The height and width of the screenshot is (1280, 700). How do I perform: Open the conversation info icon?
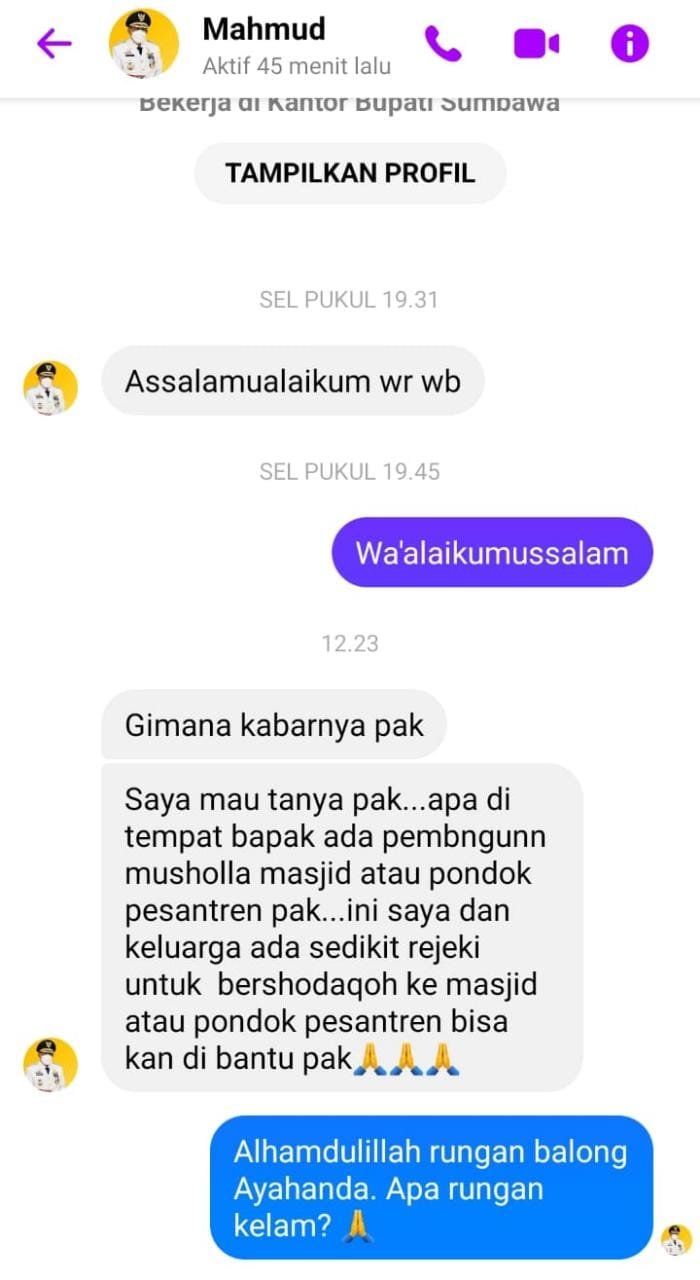point(630,43)
